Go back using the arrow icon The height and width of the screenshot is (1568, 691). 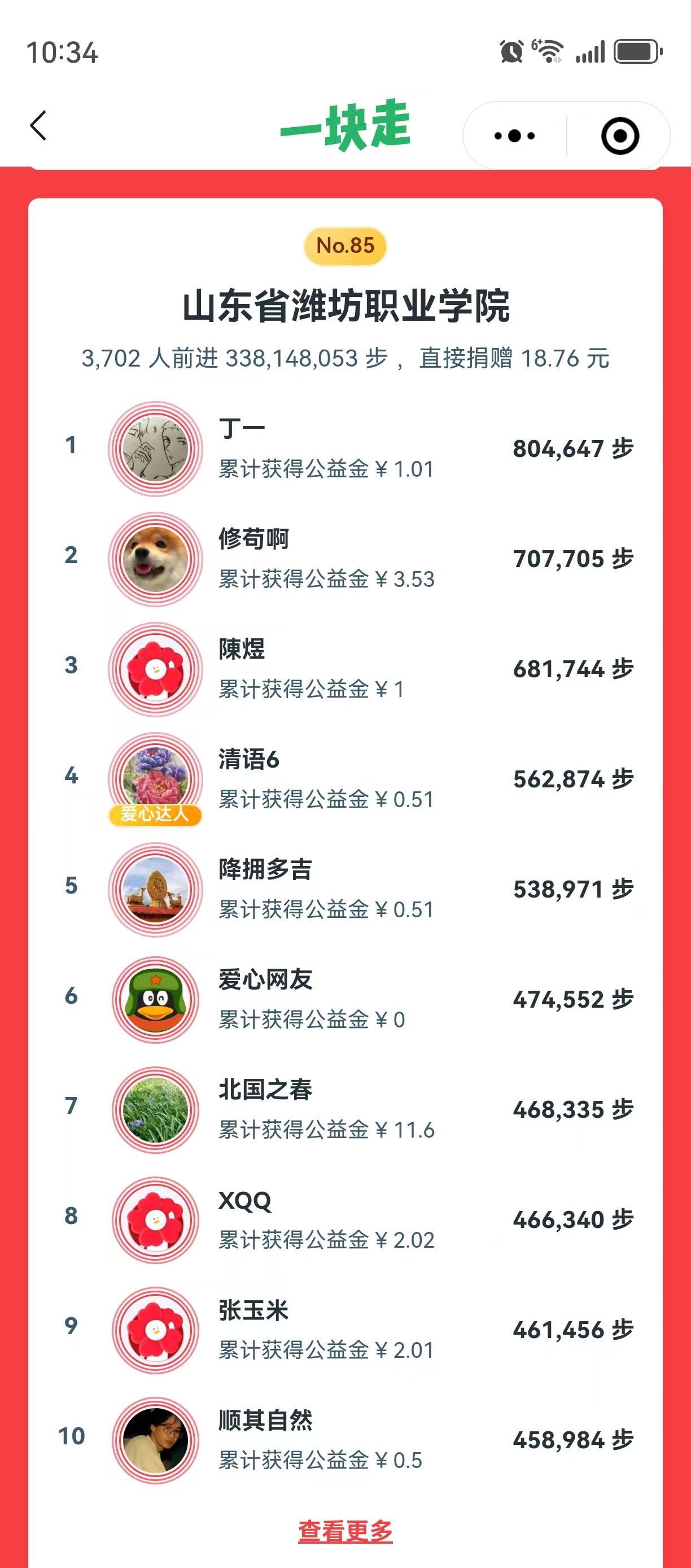point(38,126)
